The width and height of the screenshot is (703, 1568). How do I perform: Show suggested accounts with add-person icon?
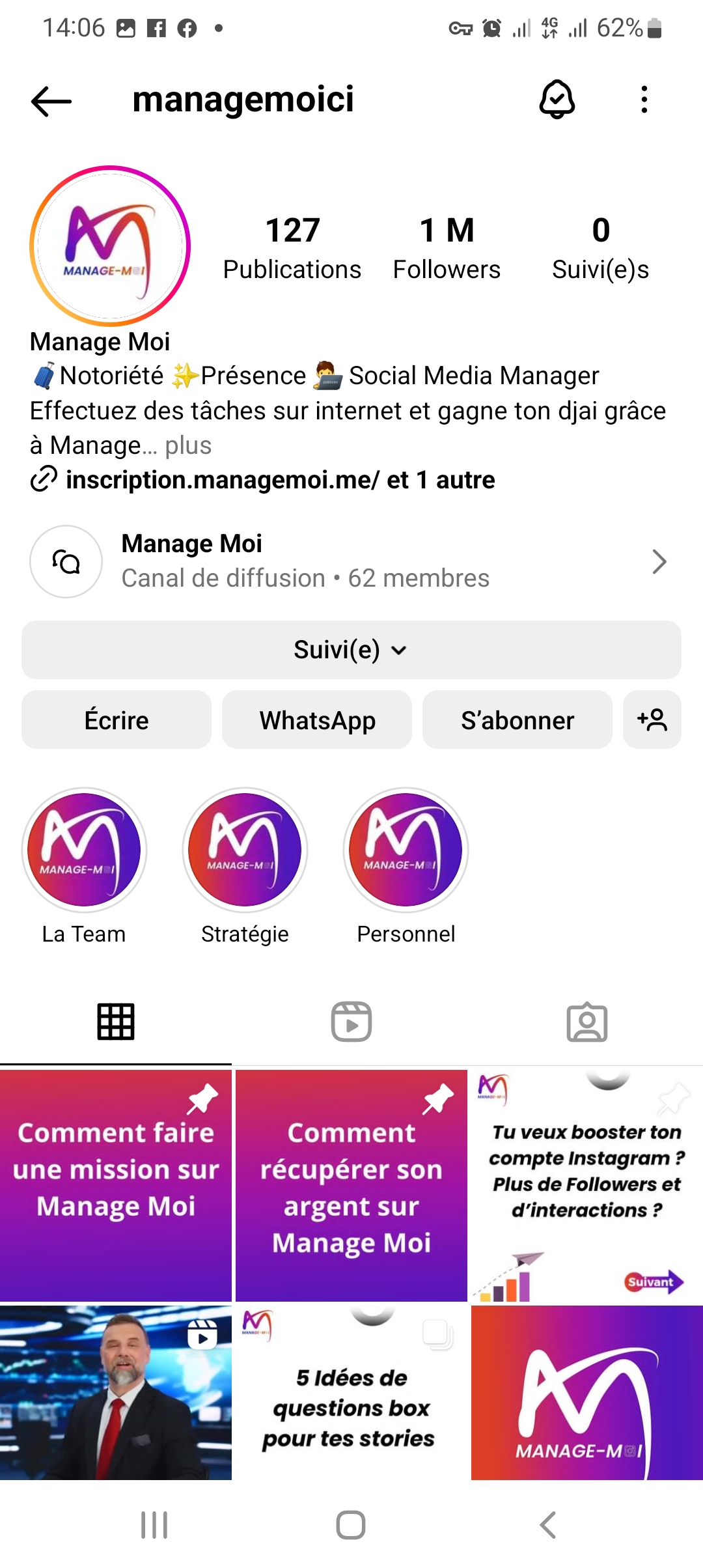652,720
